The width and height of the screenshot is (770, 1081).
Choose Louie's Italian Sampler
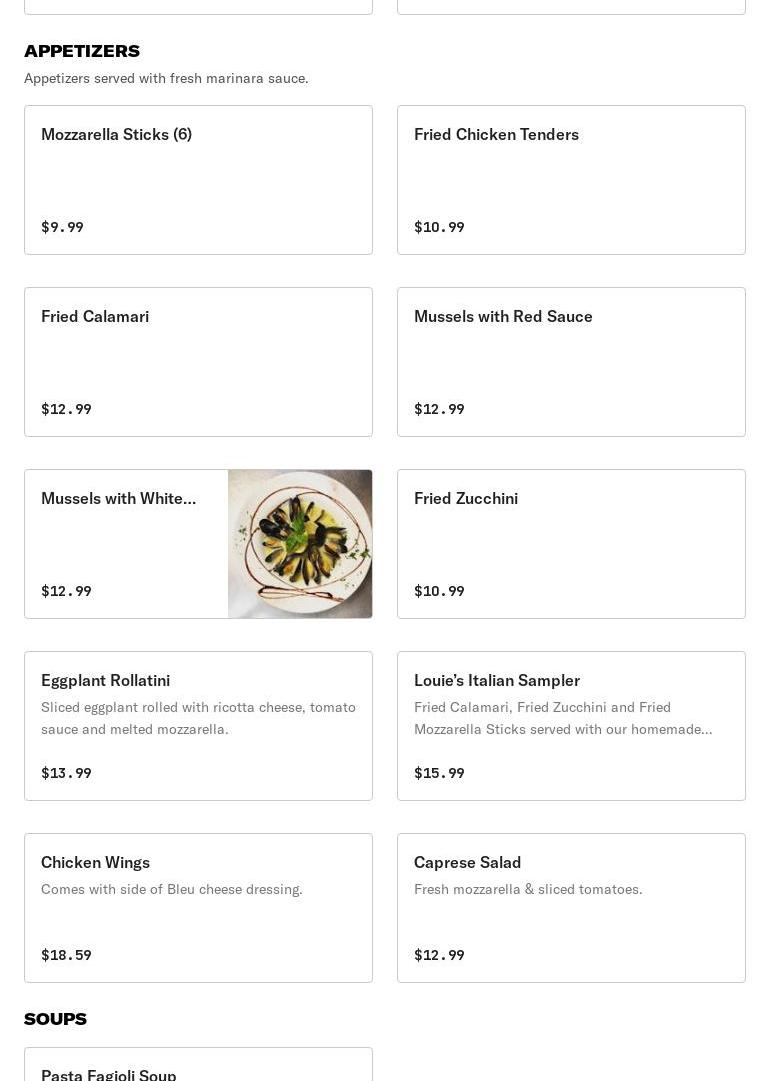pyautogui.click(x=571, y=726)
